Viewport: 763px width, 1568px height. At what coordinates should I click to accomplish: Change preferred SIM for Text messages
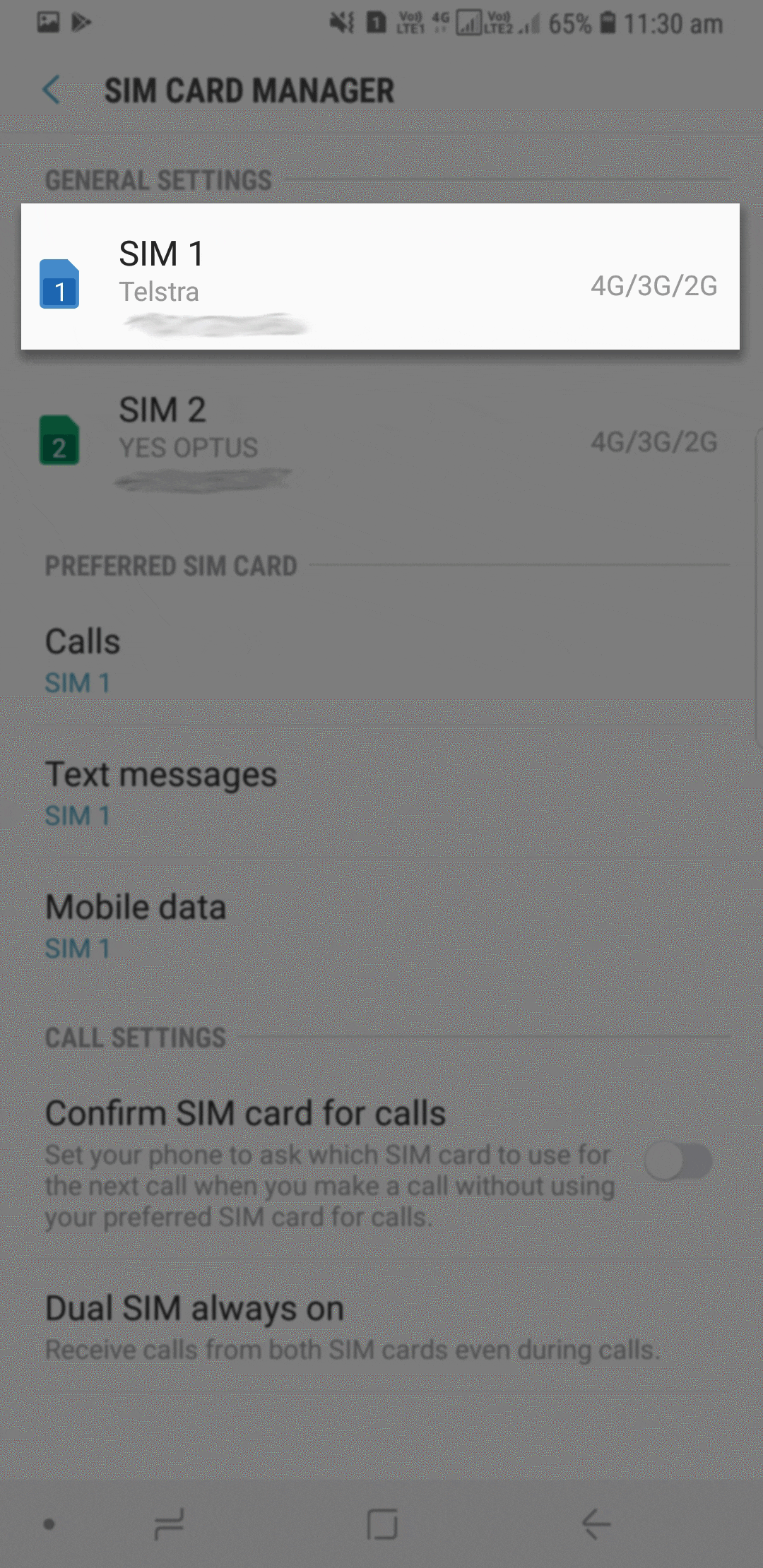(381, 792)
